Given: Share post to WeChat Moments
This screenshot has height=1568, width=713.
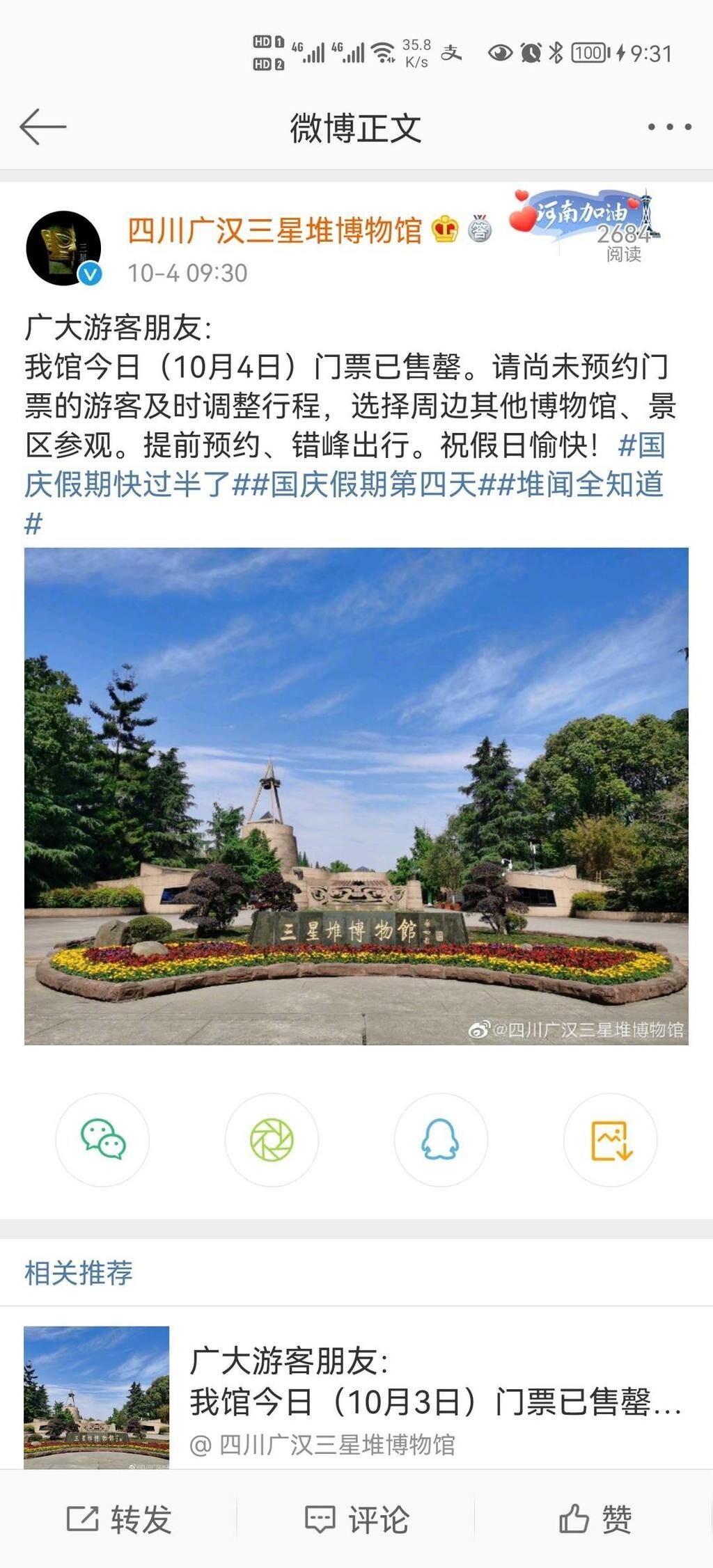Looking at the screenshot, I should coord(272,1139).
